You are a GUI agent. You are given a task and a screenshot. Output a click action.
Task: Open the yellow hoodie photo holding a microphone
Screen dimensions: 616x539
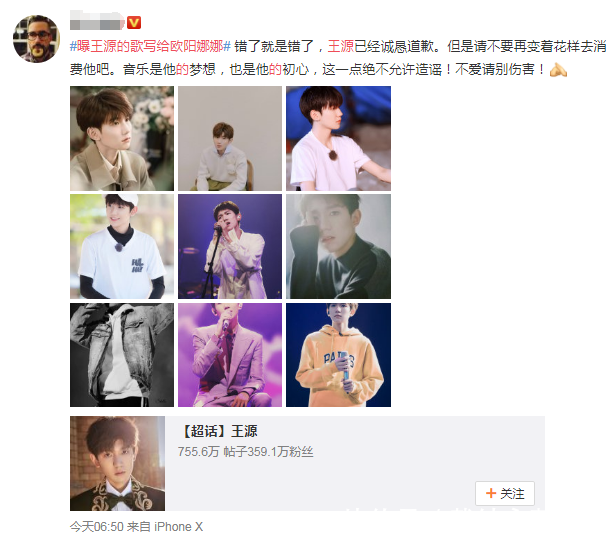338,354
